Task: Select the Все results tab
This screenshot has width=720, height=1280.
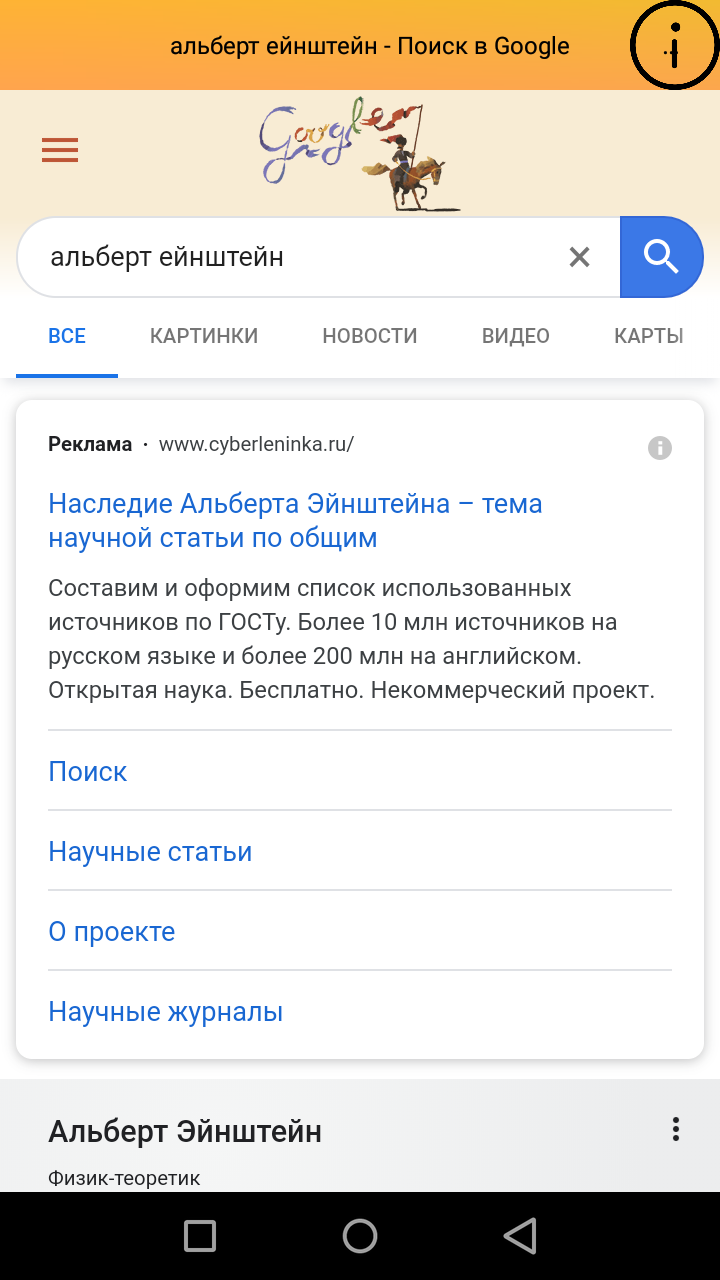Action: click(x=67, y=336)
